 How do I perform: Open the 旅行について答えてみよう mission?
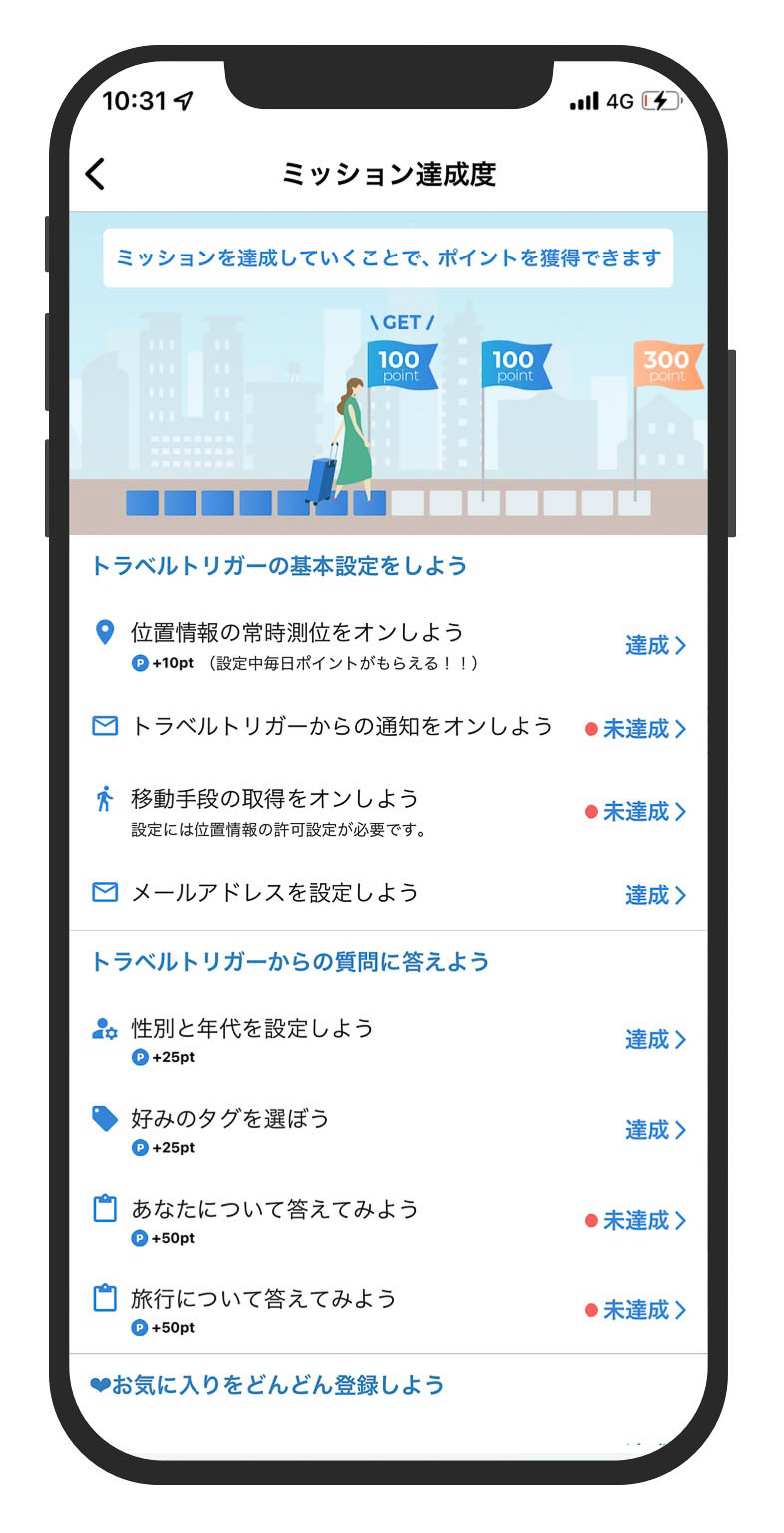tap(388, 1309)
